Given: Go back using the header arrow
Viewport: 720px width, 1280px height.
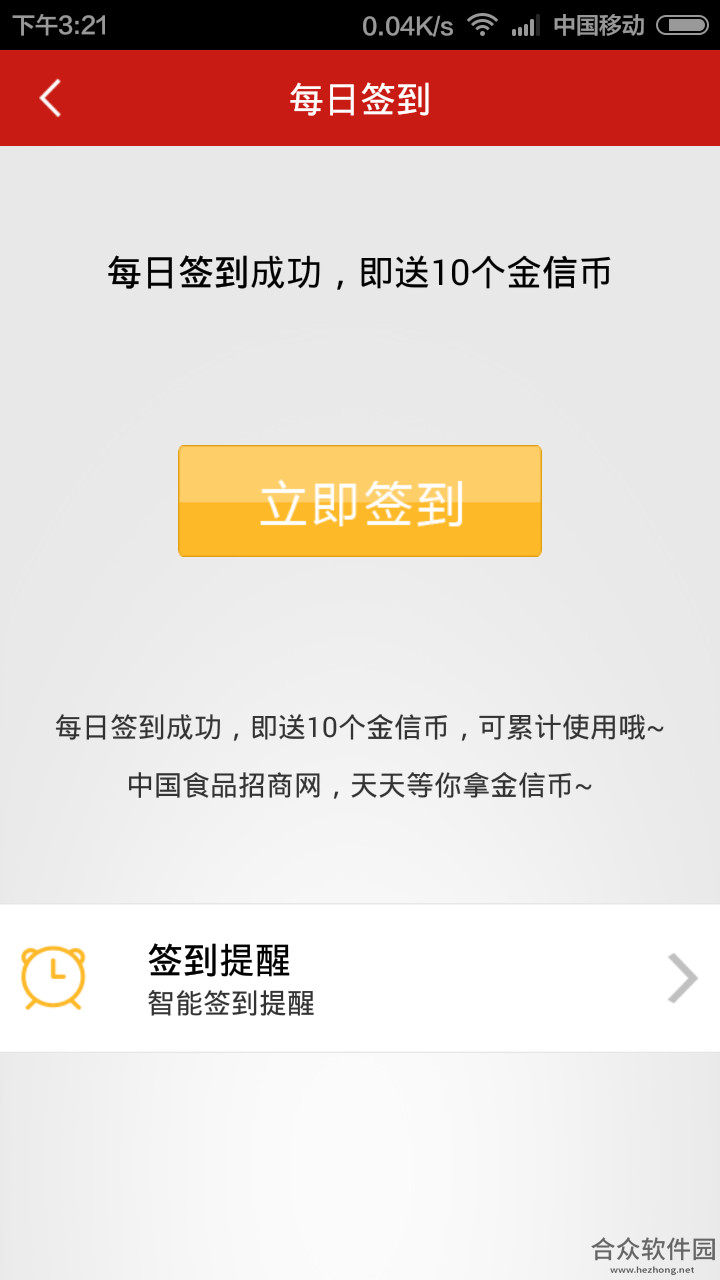Looking at the screenshot, I should [50, 98].
